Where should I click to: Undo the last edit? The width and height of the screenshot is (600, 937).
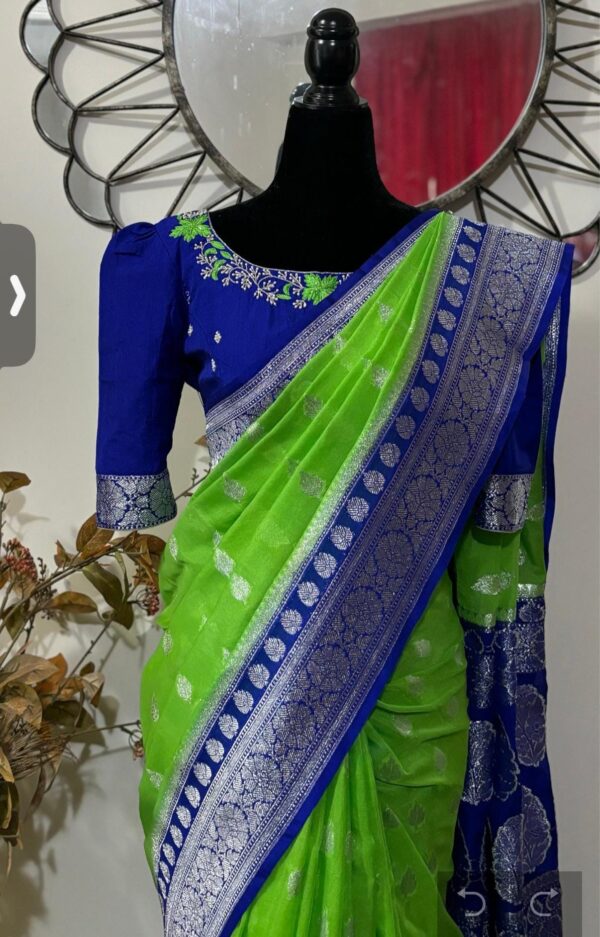[x=472, y=904]
